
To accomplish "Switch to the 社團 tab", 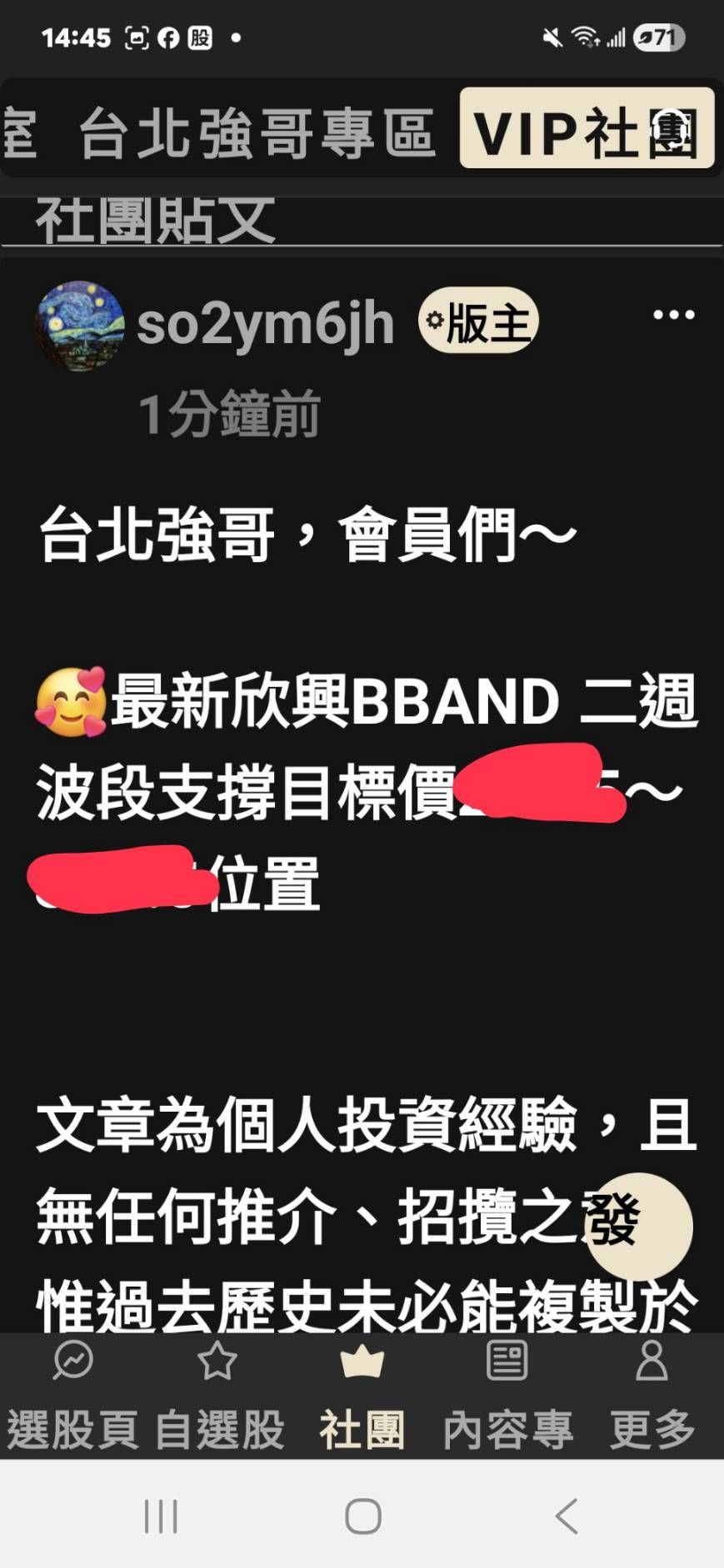I will (x=362, y=1395).
